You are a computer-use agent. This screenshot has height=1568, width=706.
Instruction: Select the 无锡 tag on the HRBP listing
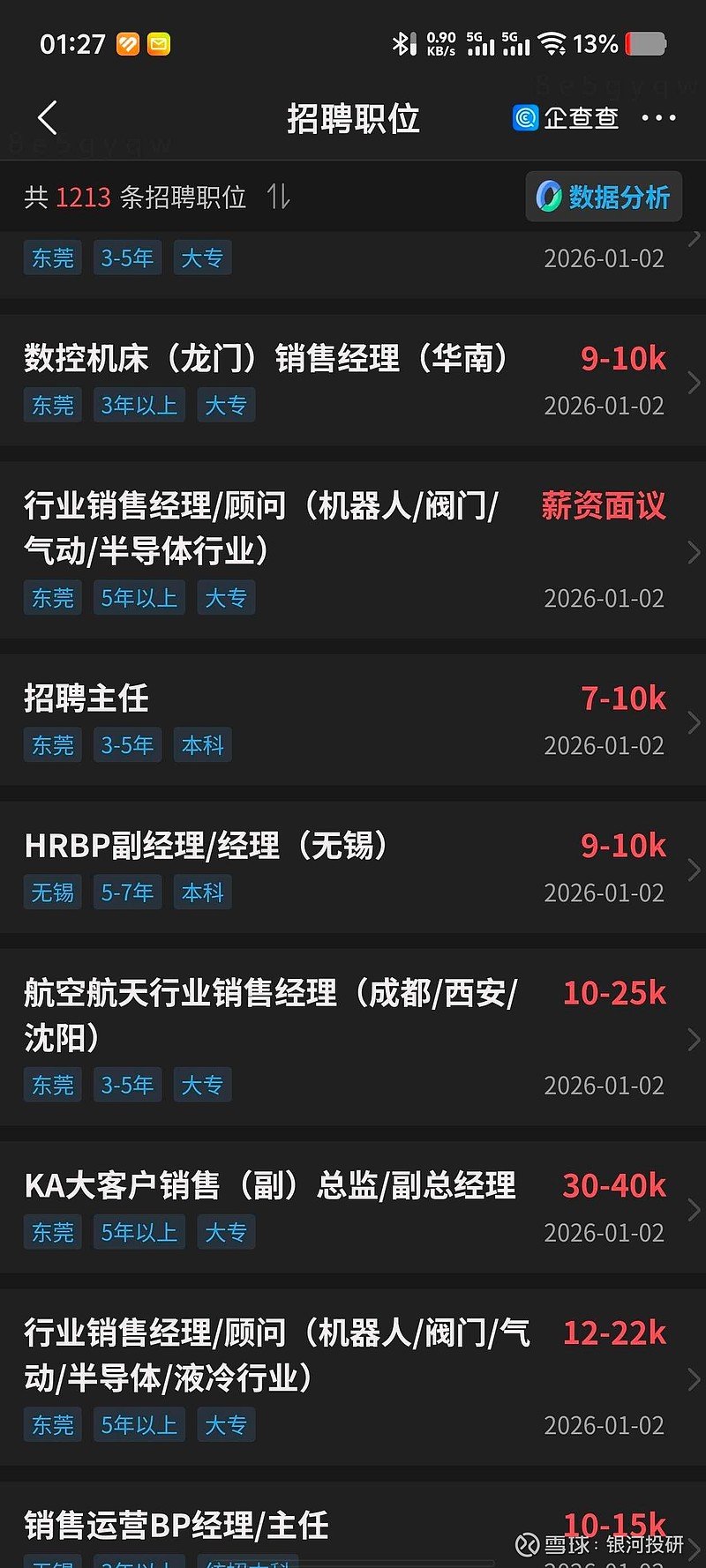pyautogui.click(x=52, y=892)
